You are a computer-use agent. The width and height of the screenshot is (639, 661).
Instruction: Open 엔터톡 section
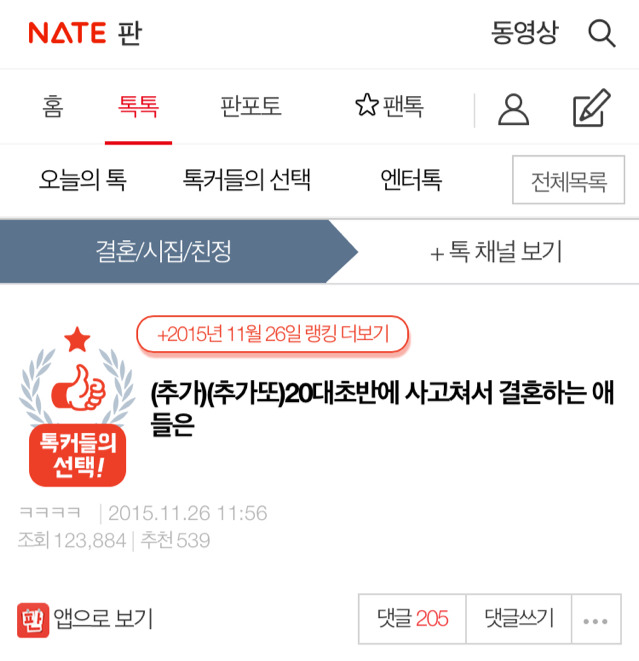pyautogui.click(x=411, y=181)
